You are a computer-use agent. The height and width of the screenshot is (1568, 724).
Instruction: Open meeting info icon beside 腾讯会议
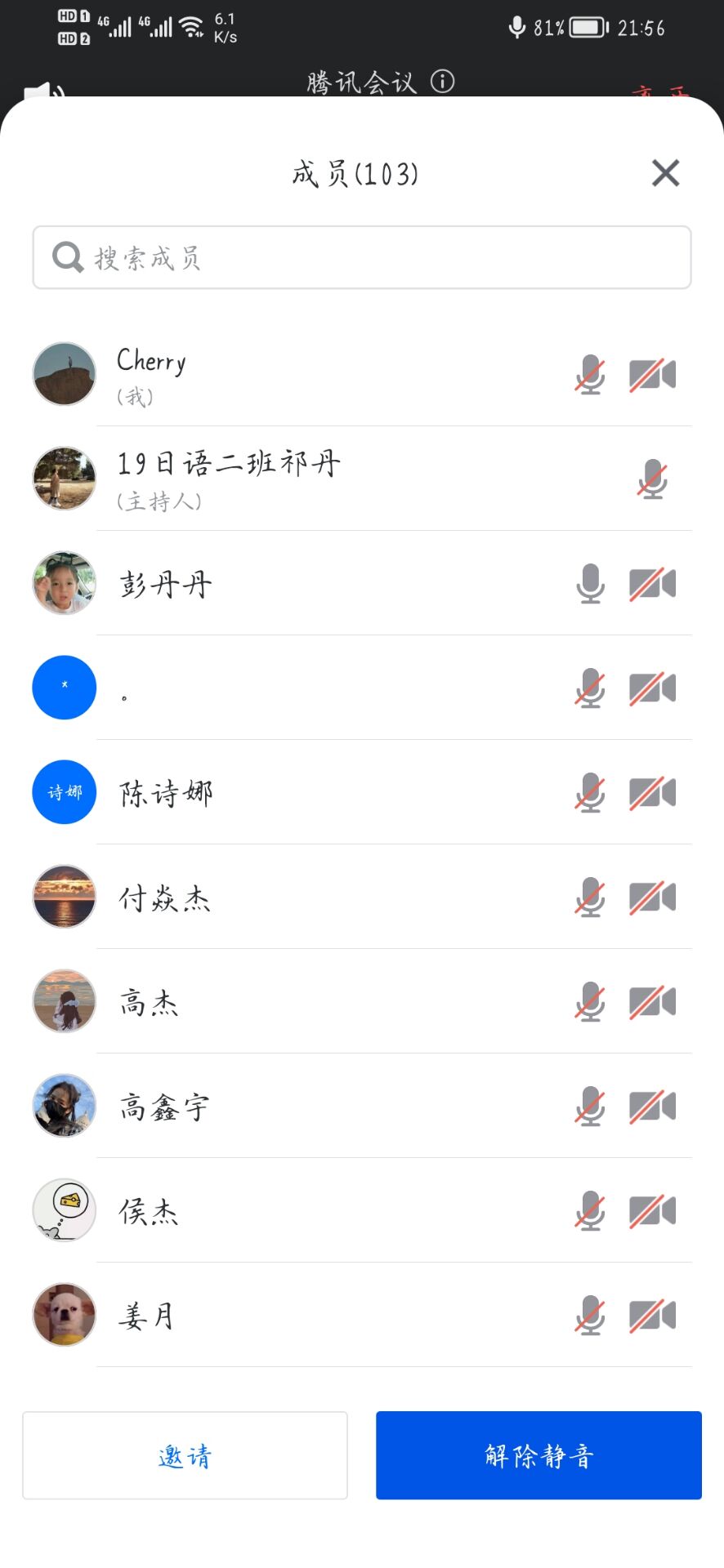(442, 82)
